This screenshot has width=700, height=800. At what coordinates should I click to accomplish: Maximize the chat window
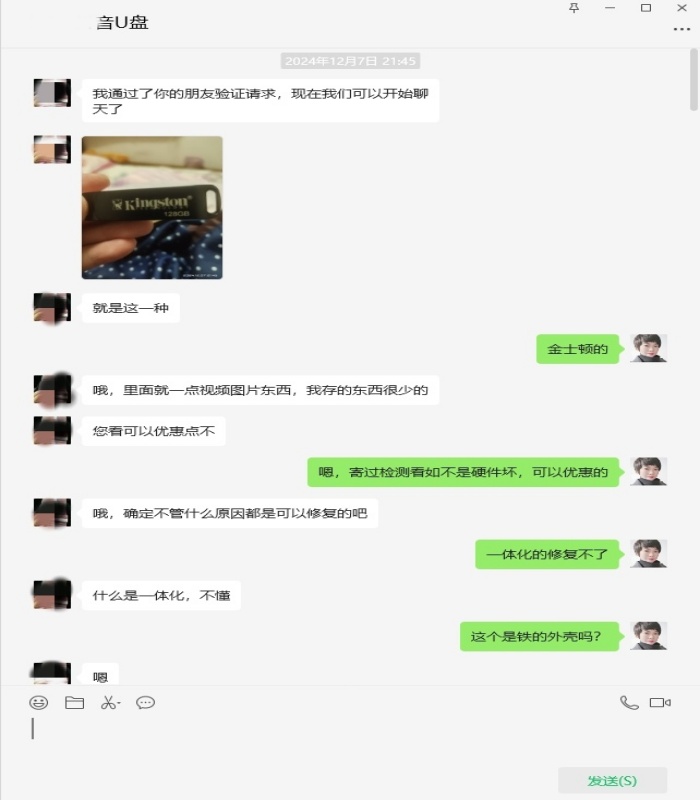[x=646, y=8]
